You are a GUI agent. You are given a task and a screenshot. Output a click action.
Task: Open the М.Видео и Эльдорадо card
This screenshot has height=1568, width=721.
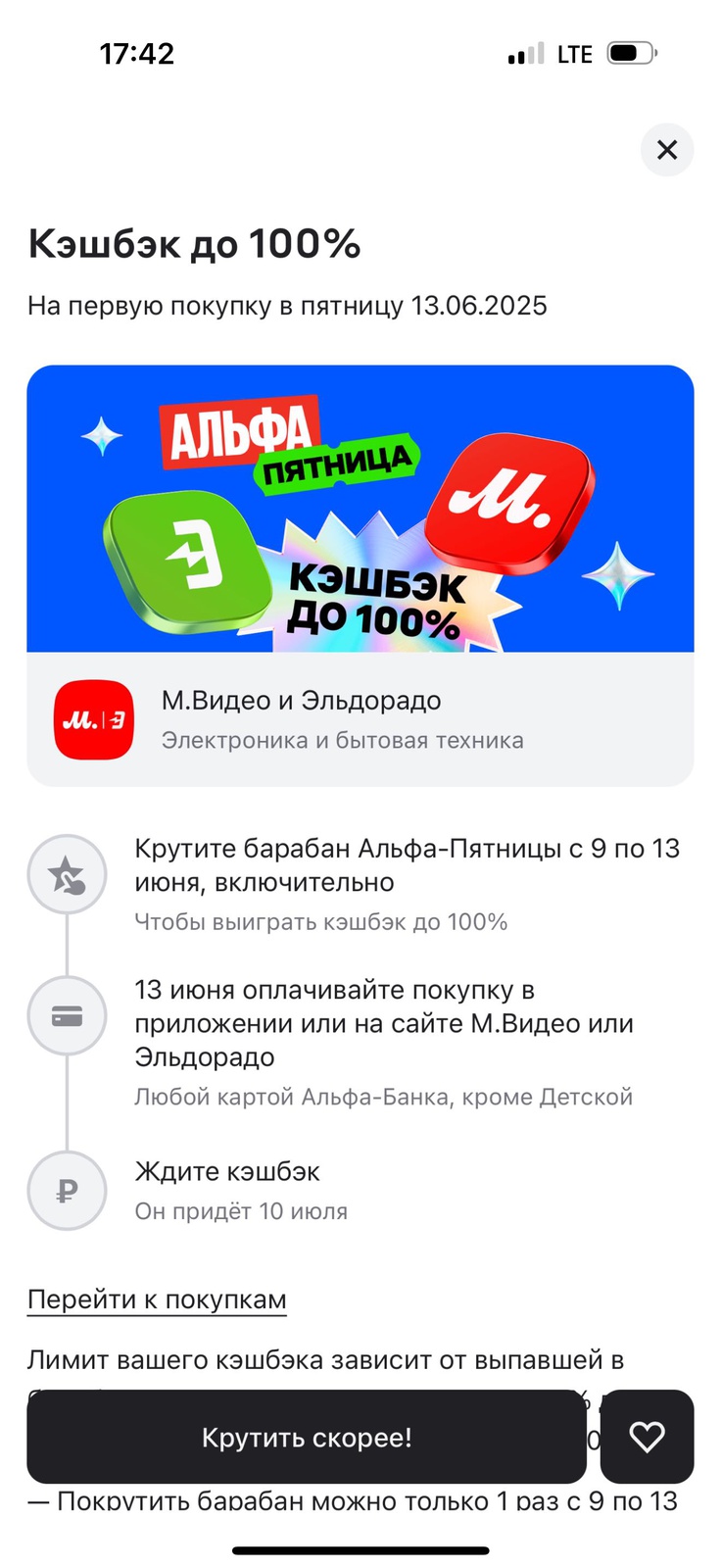(360, 719)
